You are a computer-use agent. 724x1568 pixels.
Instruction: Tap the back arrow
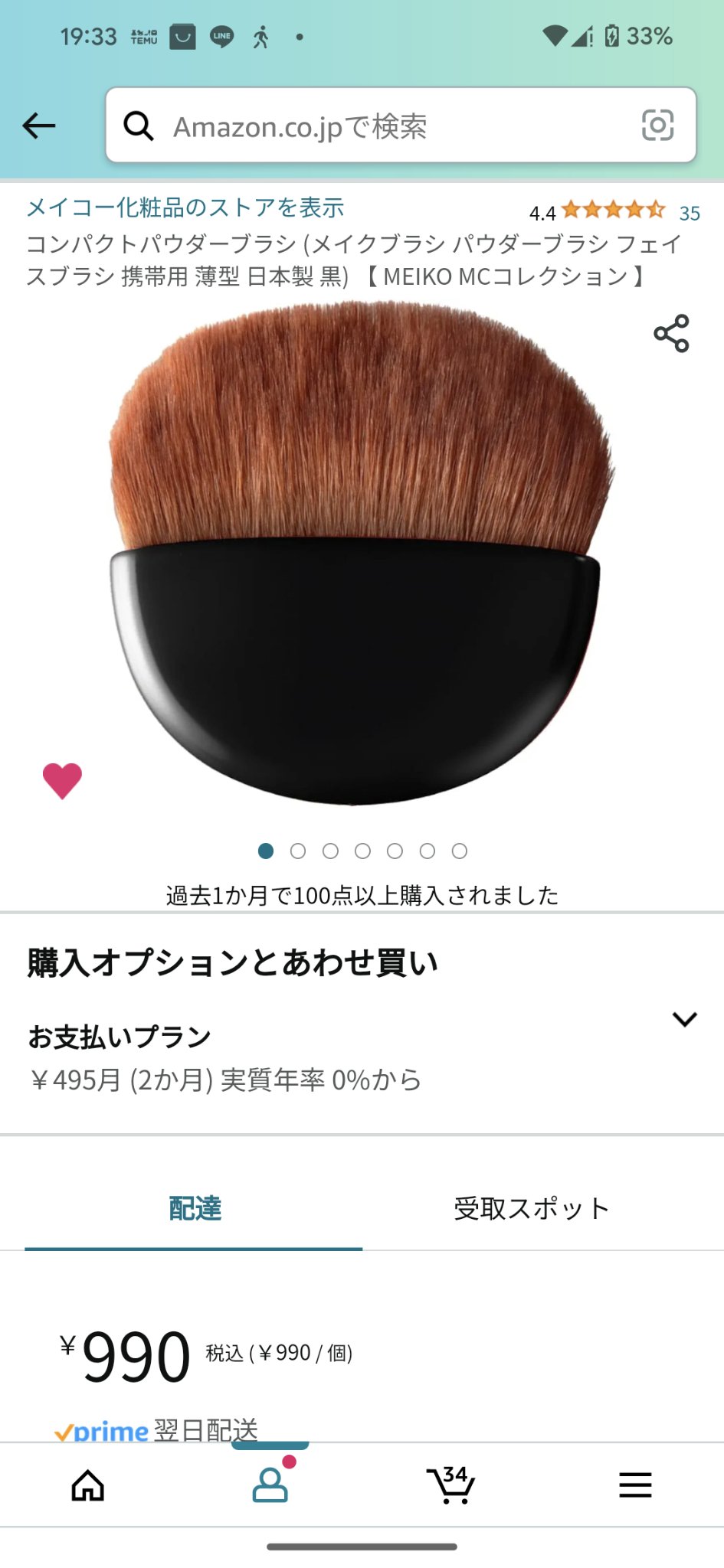38,126
